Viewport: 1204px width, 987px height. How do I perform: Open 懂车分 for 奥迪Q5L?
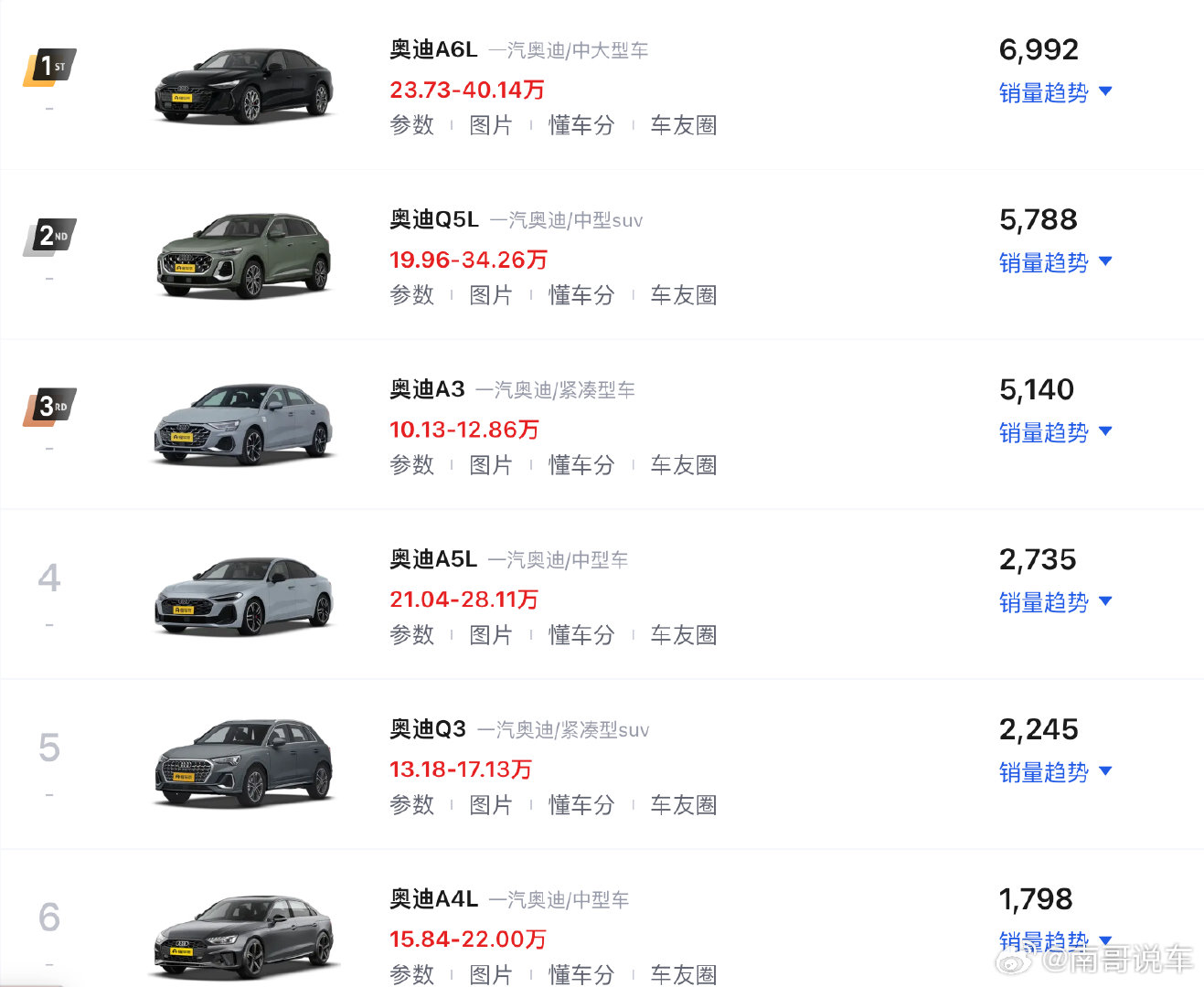(x=581, y=295)
